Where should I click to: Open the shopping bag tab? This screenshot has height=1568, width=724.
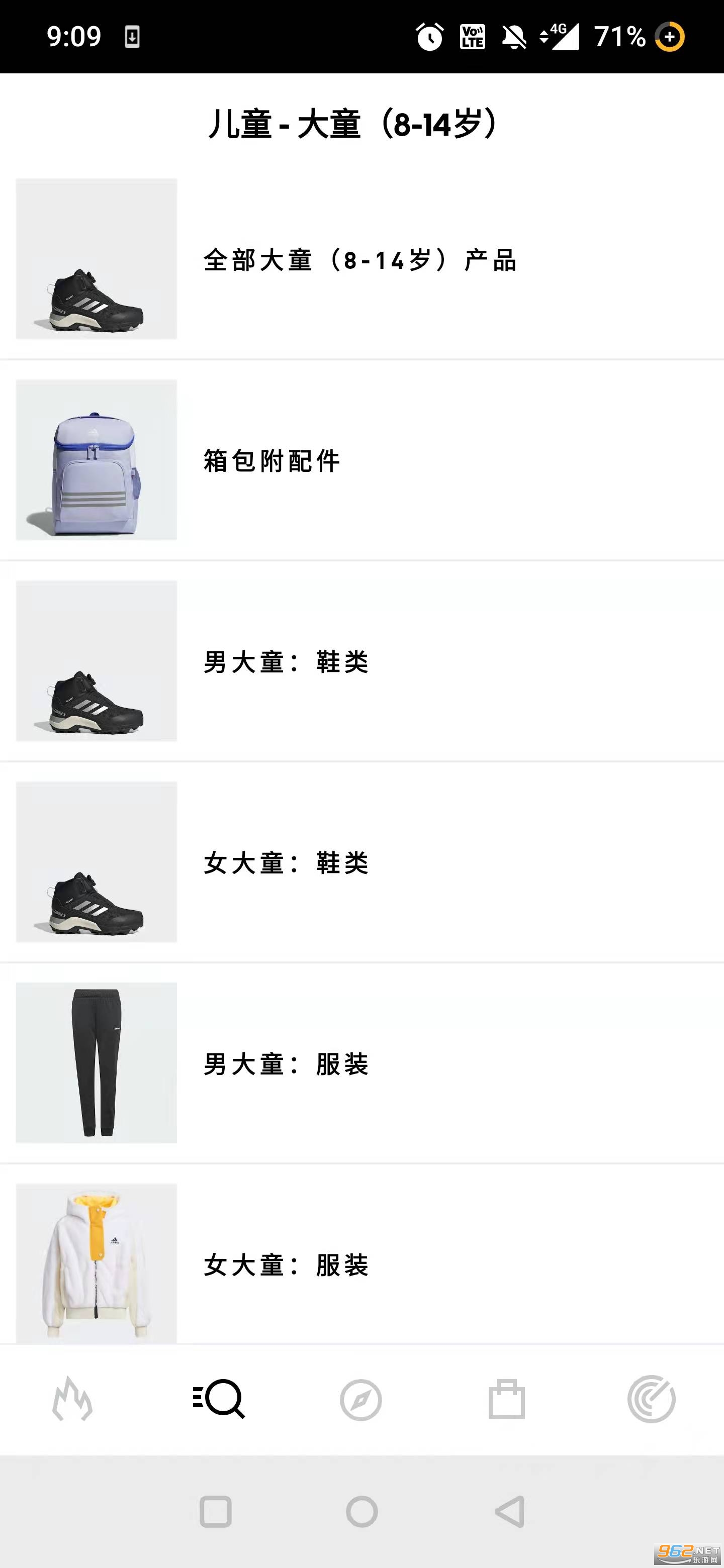(x=506, y=1400)
